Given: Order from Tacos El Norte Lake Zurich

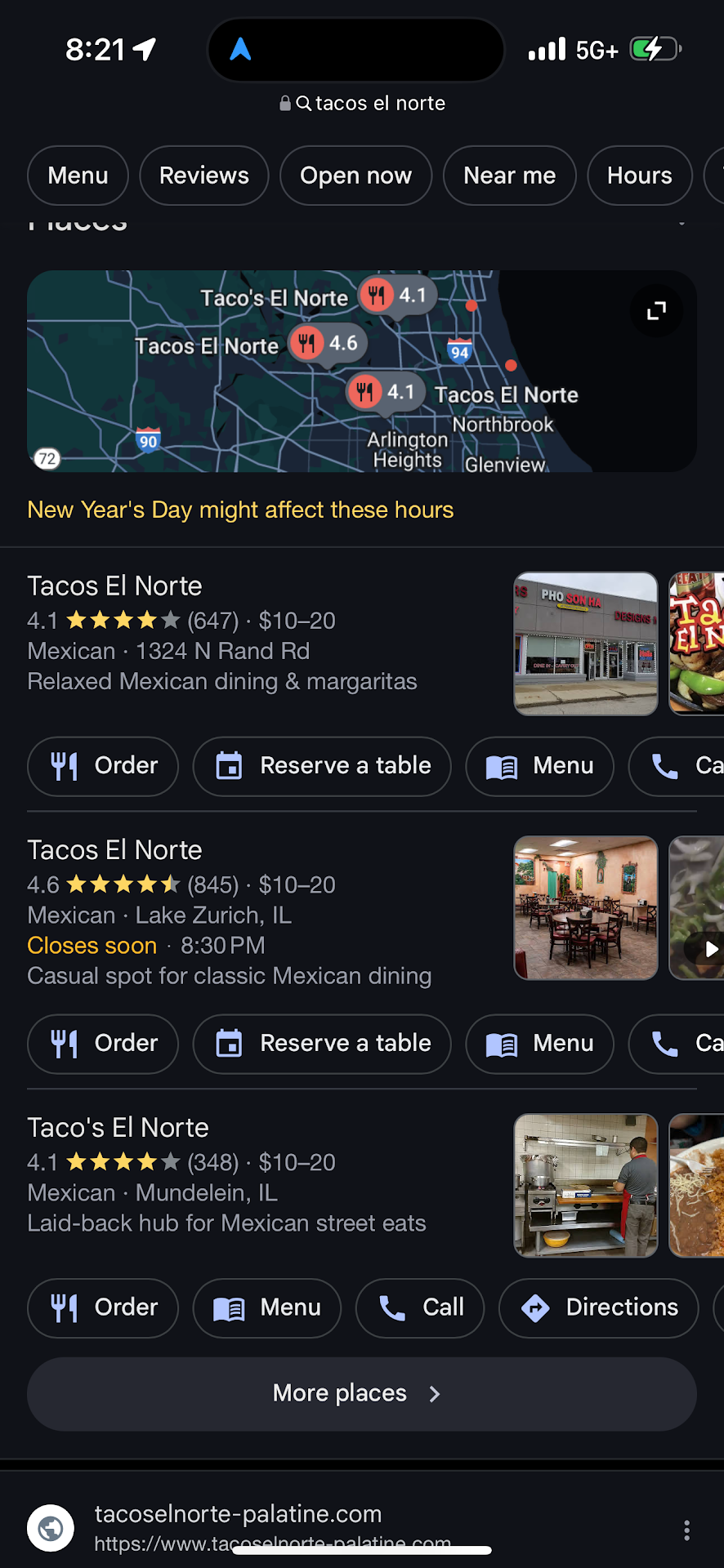Looking at the screenshot, I should (x=103, y=1044).
